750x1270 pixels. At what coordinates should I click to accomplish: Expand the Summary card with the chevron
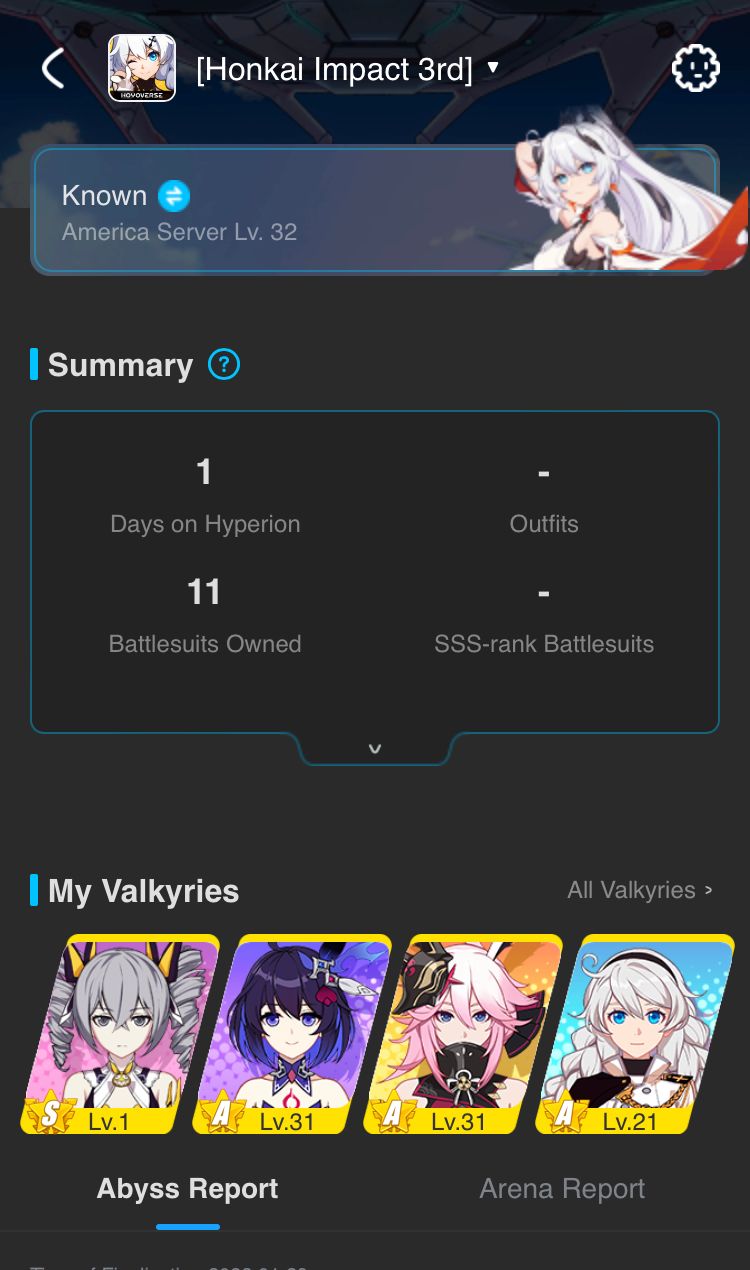pos(375,749)
